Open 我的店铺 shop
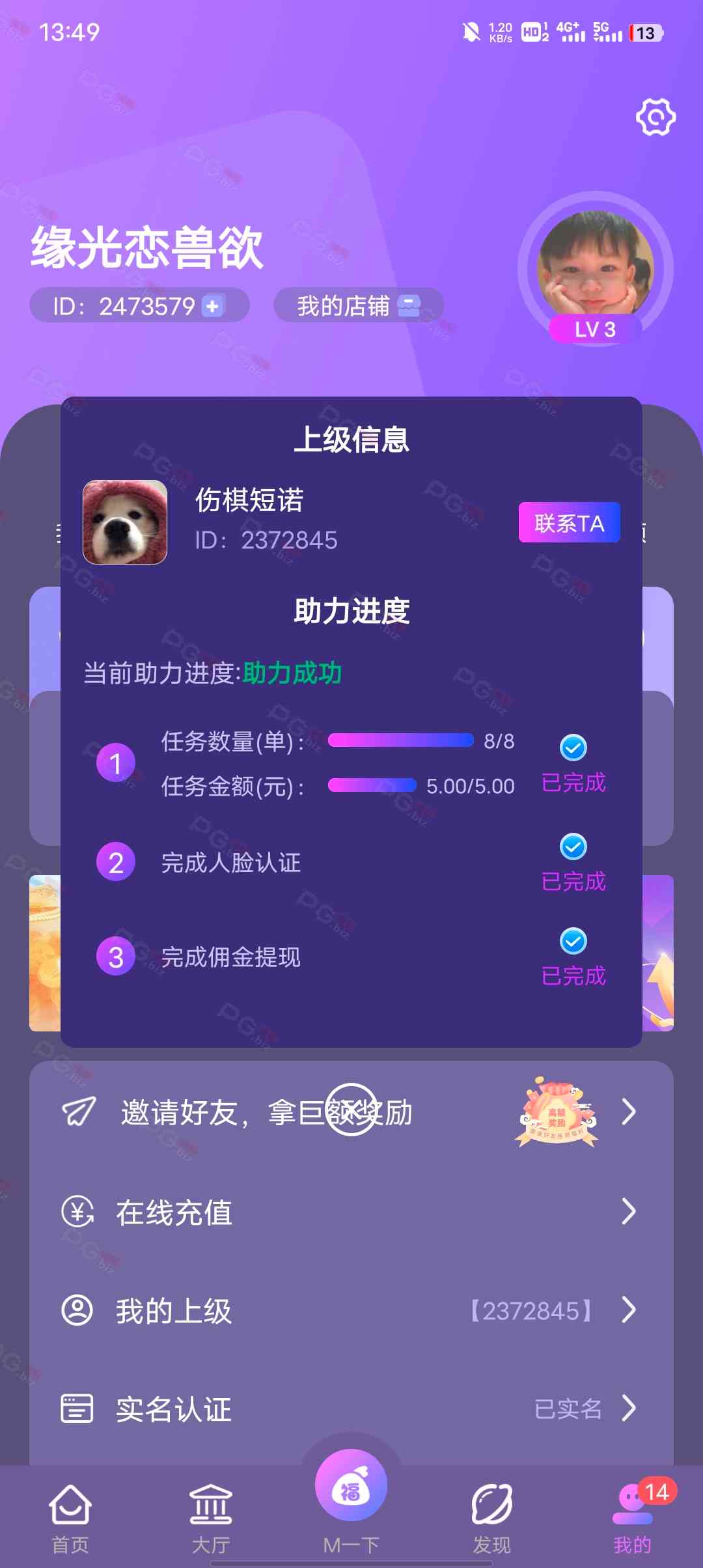Viewport: 703px width, 1568px height. [x=359, y=305]
